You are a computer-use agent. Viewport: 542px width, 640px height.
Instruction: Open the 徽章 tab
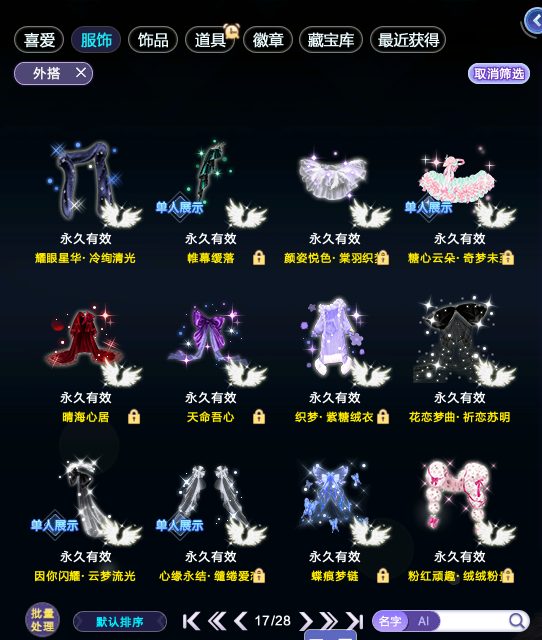268,40
